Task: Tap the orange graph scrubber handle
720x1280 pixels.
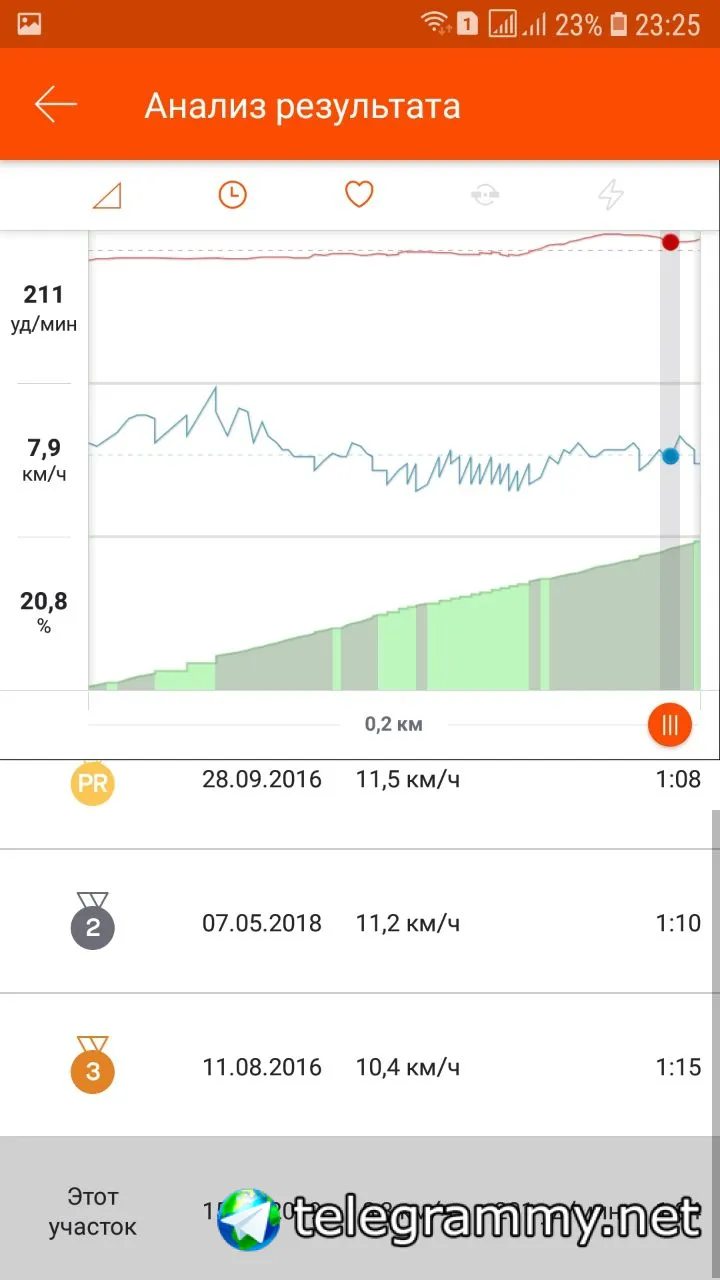Action: (670, 725)
